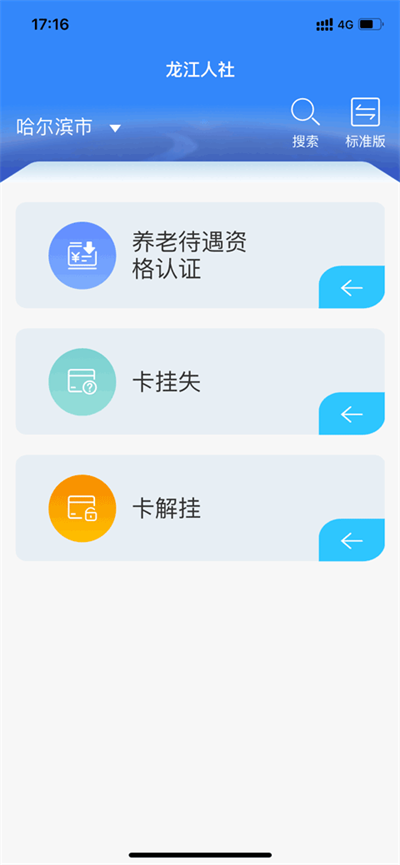Screen dimensions: 400x865
Task: Open the 哈尔滨市 city dropdown
Action: click(68, 128)
